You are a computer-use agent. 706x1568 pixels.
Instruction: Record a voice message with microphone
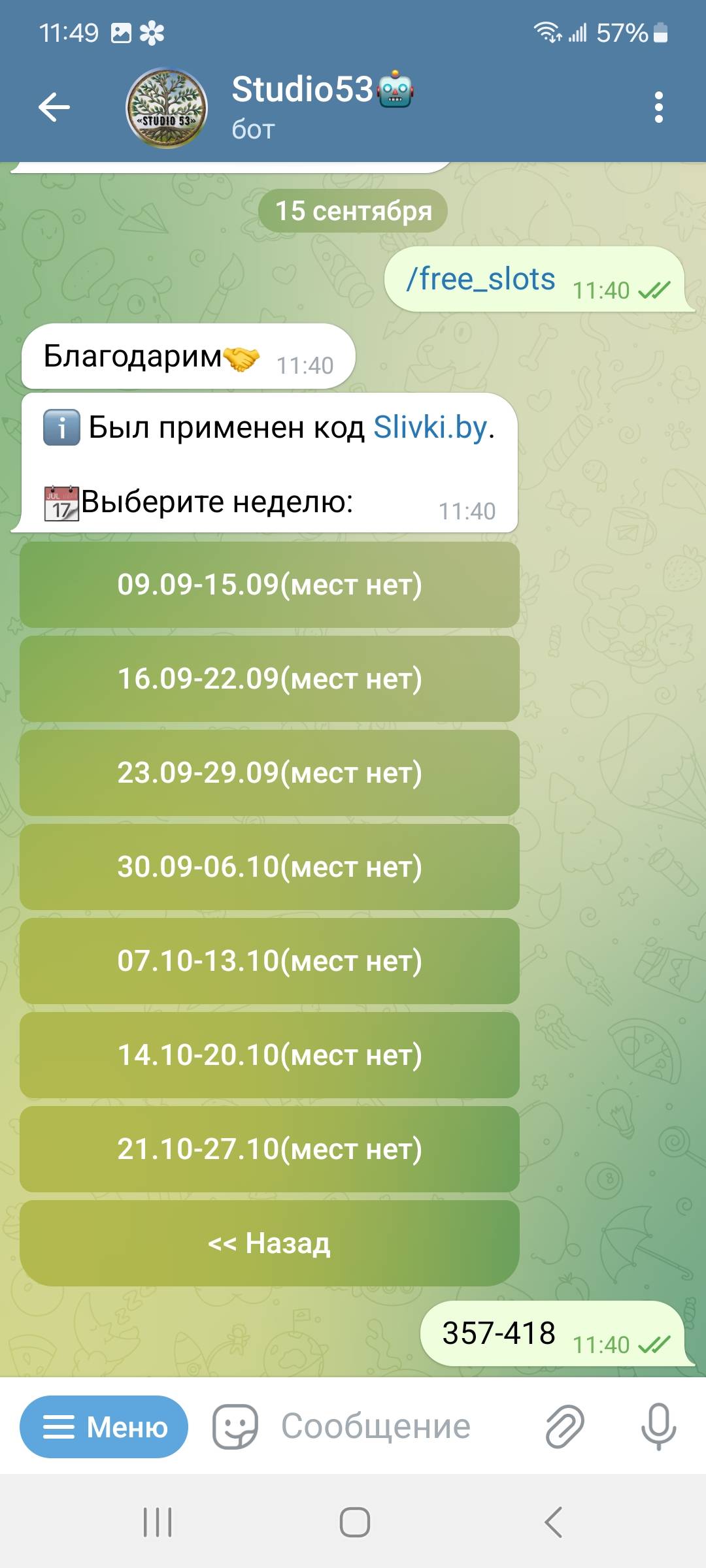[x=658, y=1427]
